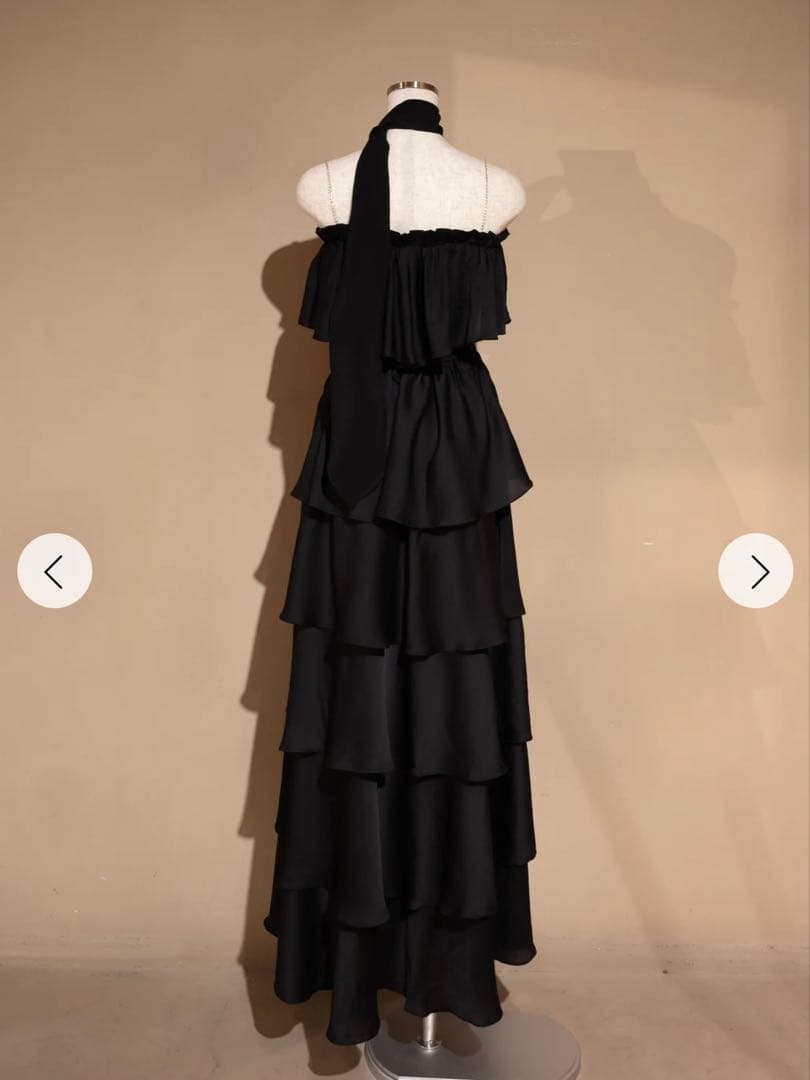Go to the next product photo
The image size is (810, 1080).
756,571
